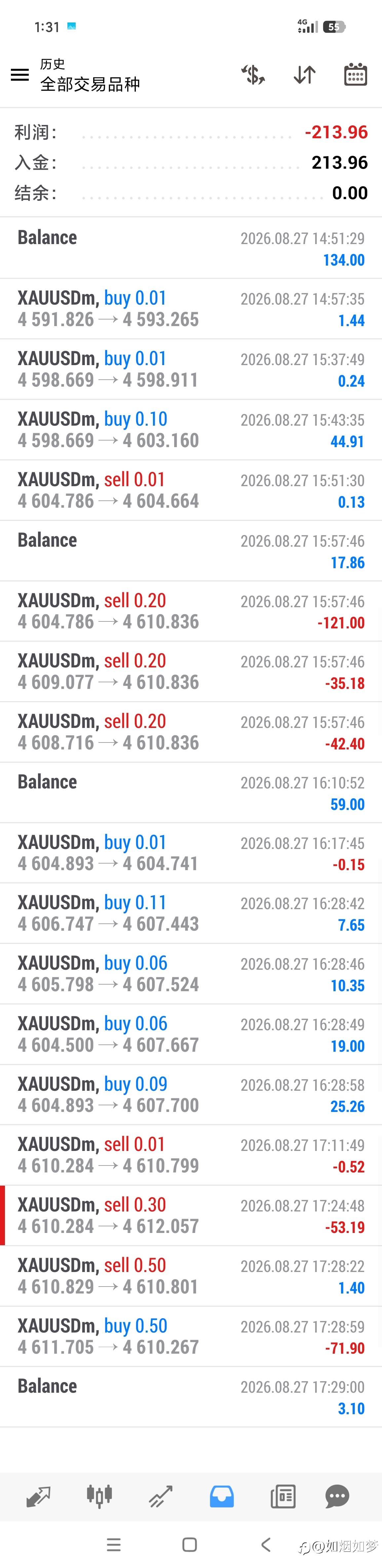Open the buy 0.09 trade with 25.26 profit
Screen dimensions: 382x1568
tap(191, 1094)
